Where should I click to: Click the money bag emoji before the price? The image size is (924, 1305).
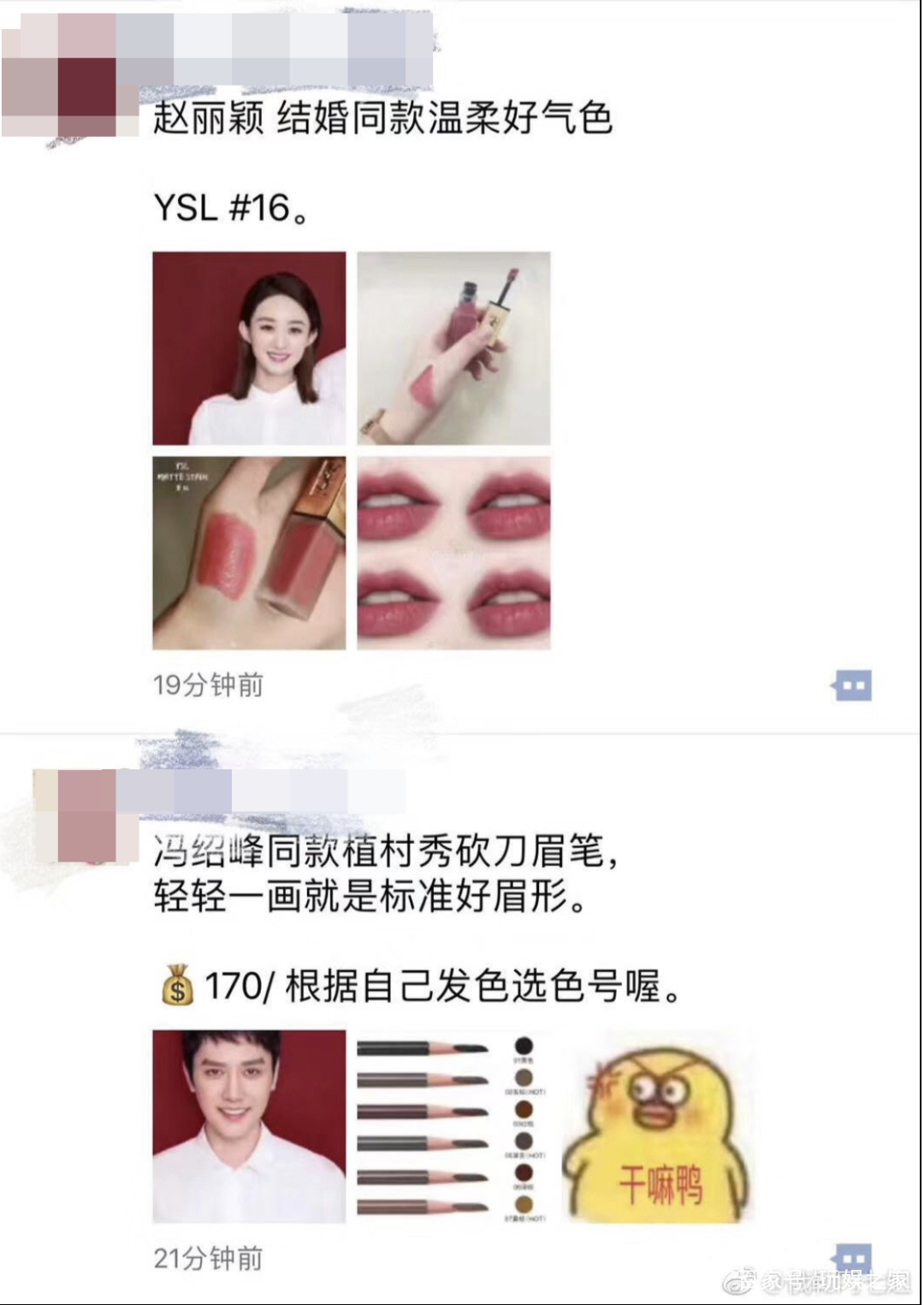click(x=178, y=988)
